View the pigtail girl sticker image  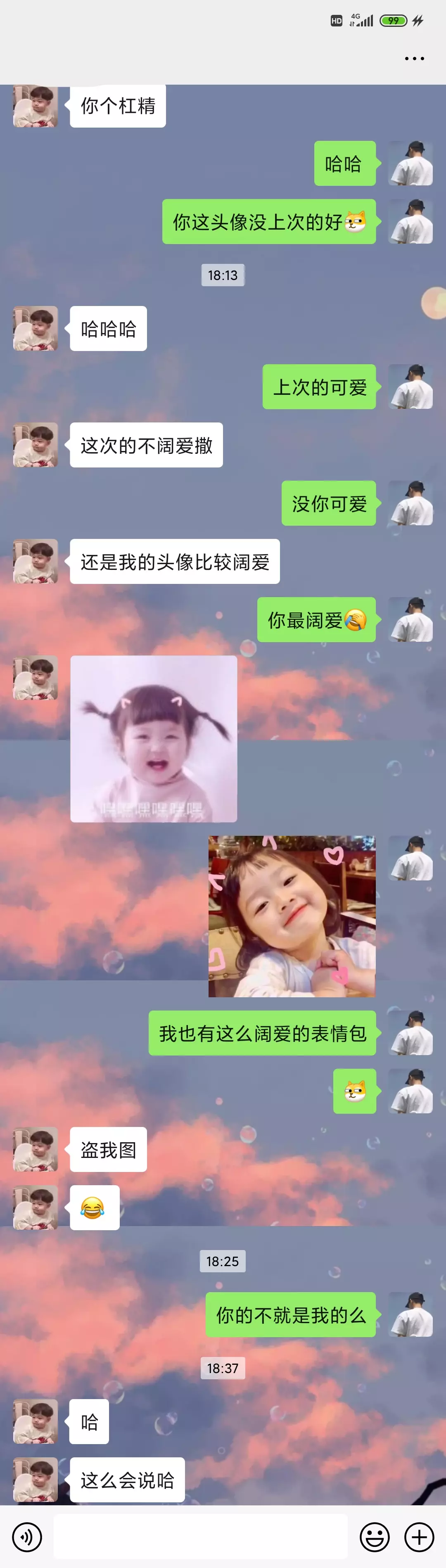click(x=154, y=738)
